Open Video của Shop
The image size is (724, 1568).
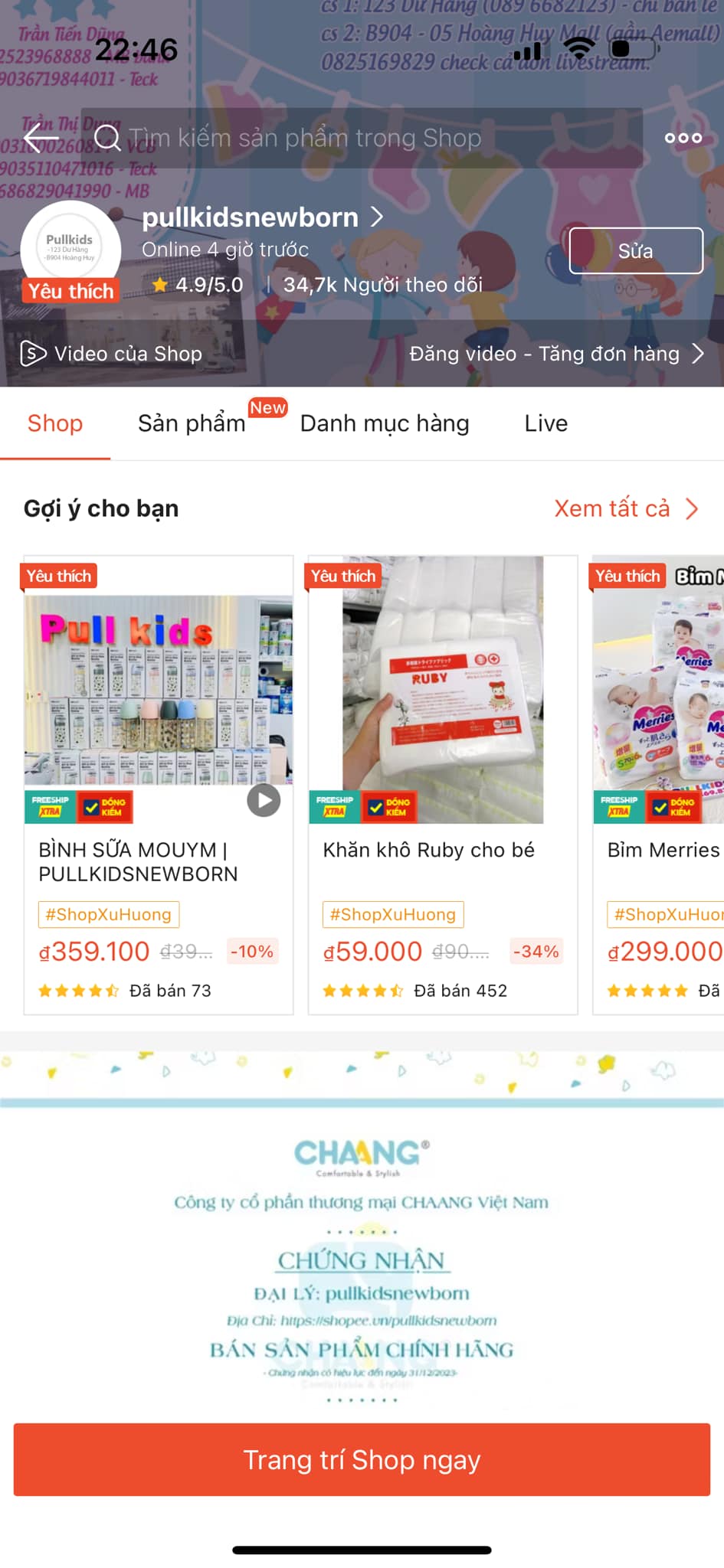[x=112, y=354]
